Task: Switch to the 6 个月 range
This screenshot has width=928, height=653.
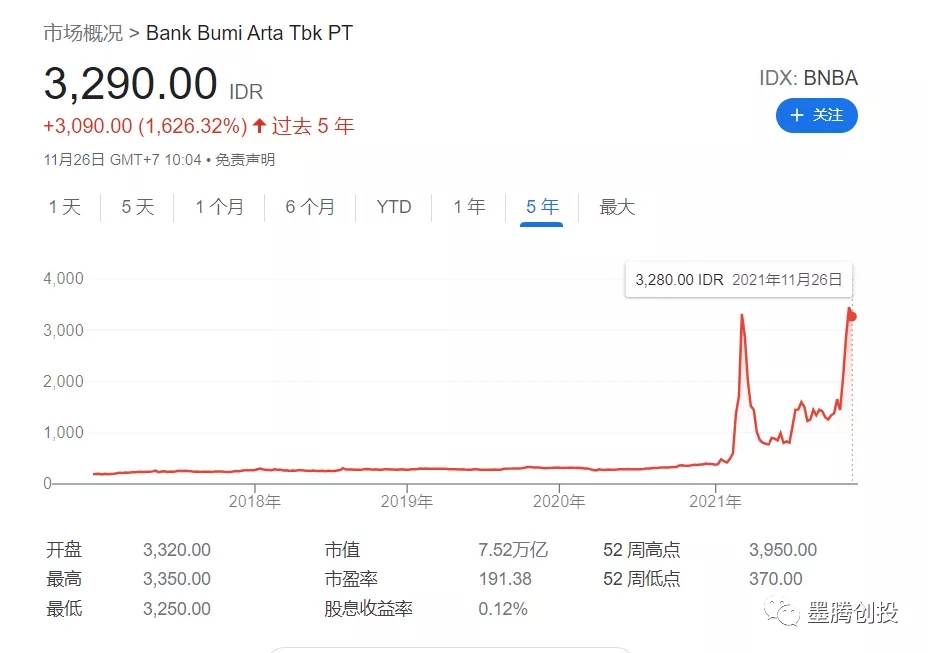Action: point(310,207)
